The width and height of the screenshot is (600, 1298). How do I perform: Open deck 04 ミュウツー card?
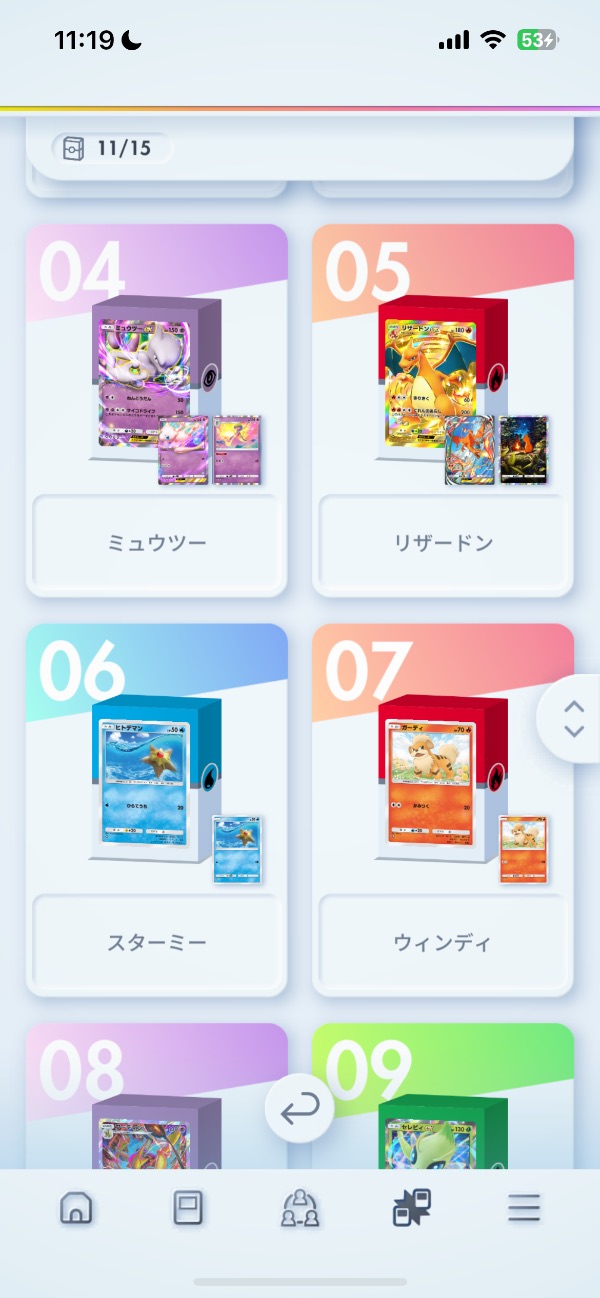(x=156, y=410)
